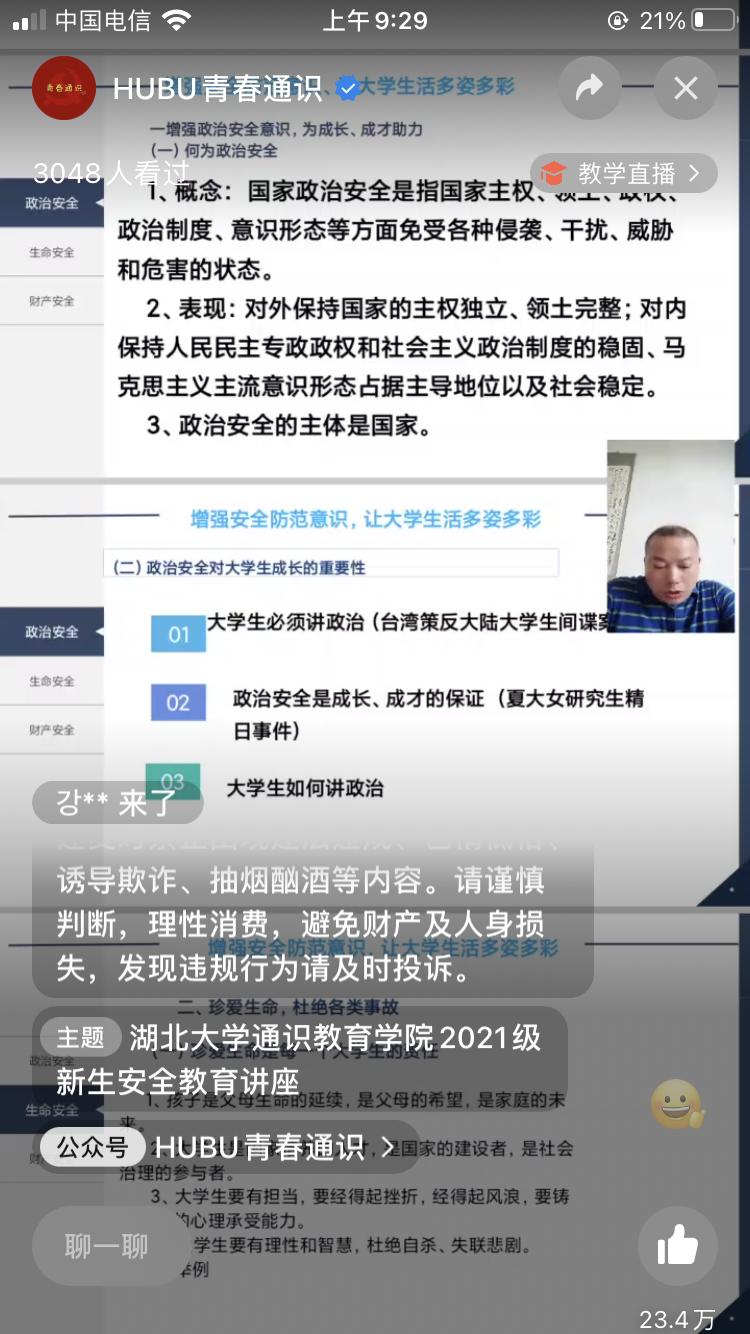Share this live stream
750x1334 pixels.
point(590,88)
